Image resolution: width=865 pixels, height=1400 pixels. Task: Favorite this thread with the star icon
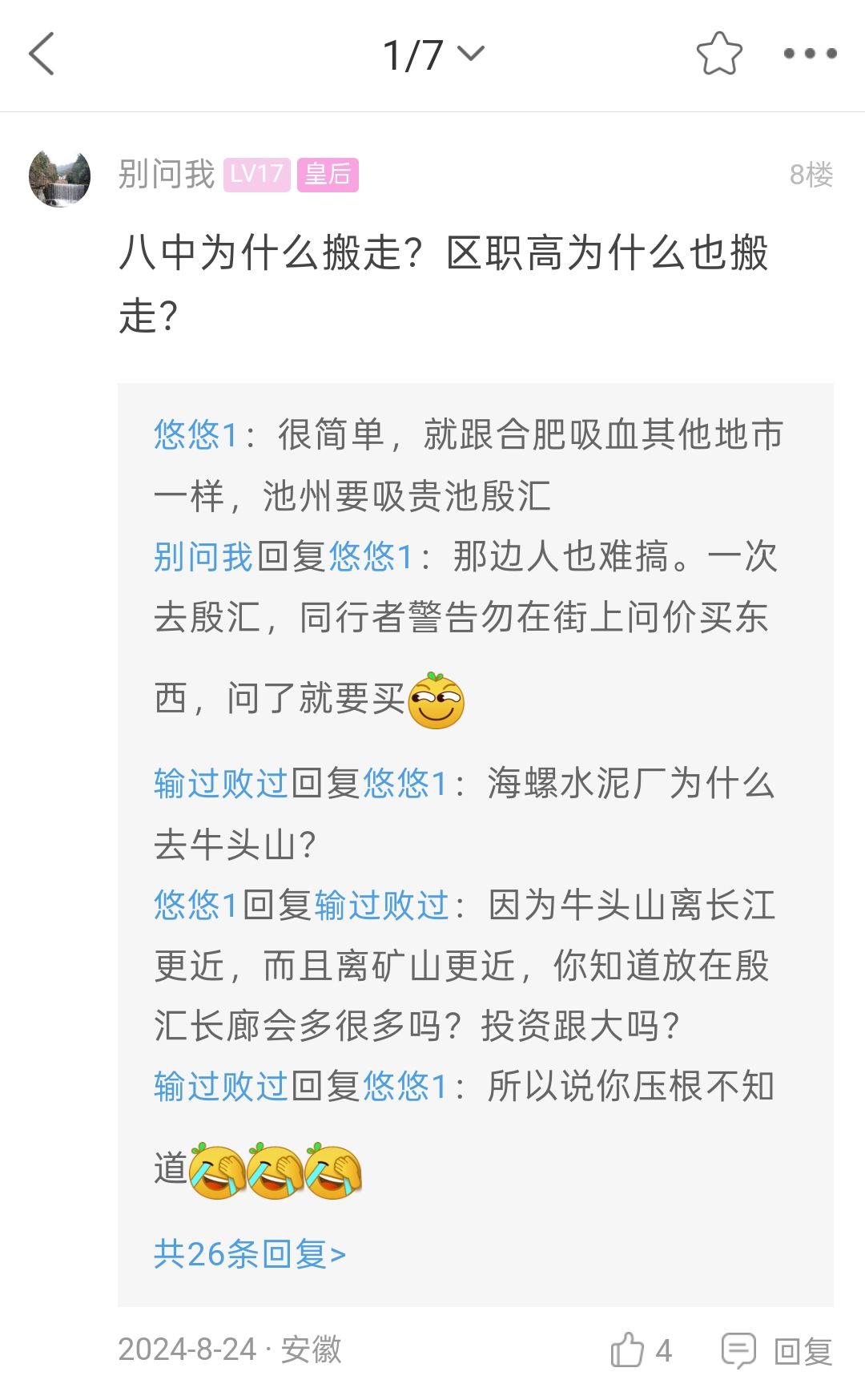click(718, 54)
